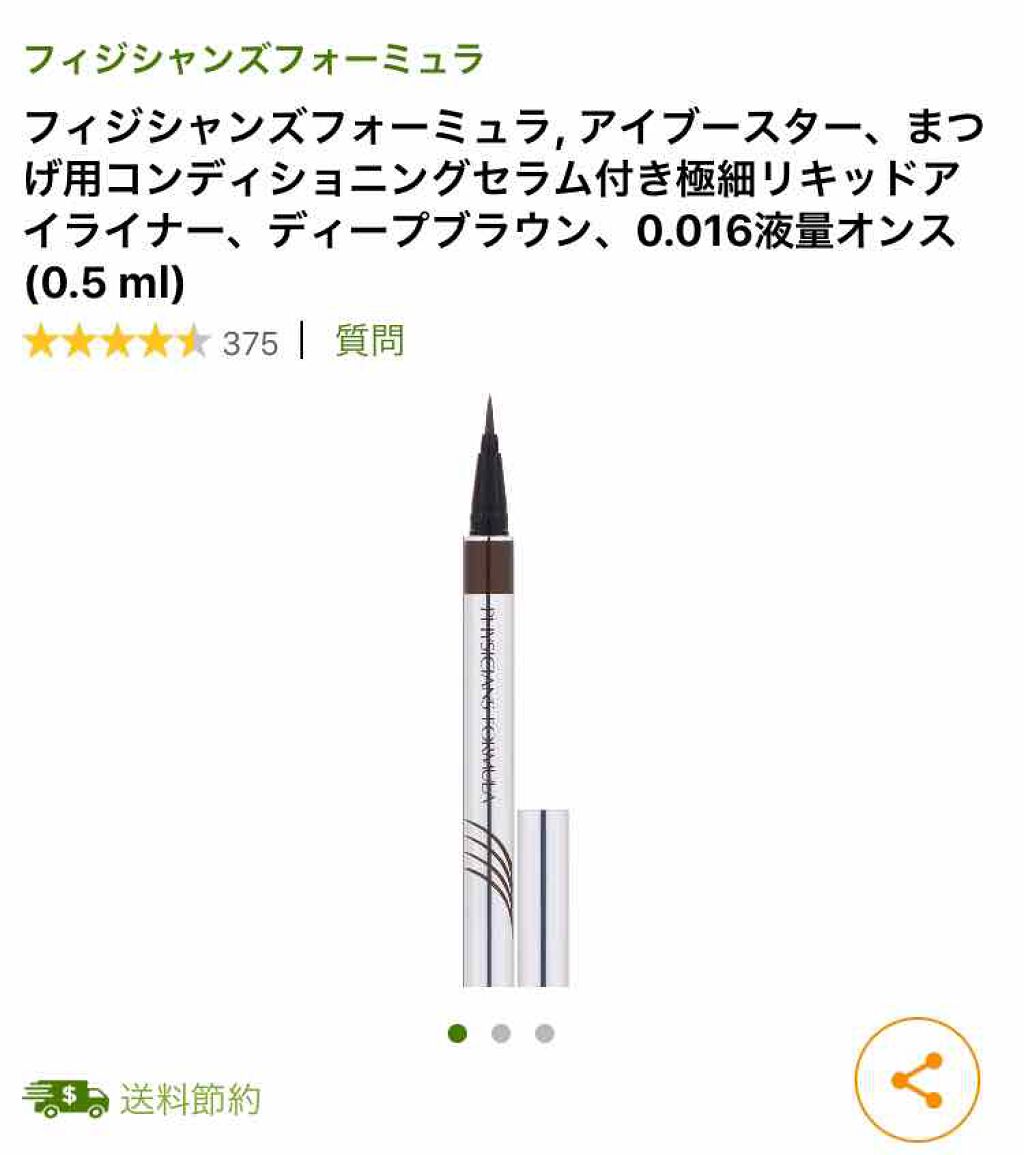Open the フィジシャンズフォーミュラ brand page
This screenshot has width=1024, height=1155.
coord(253,56)
